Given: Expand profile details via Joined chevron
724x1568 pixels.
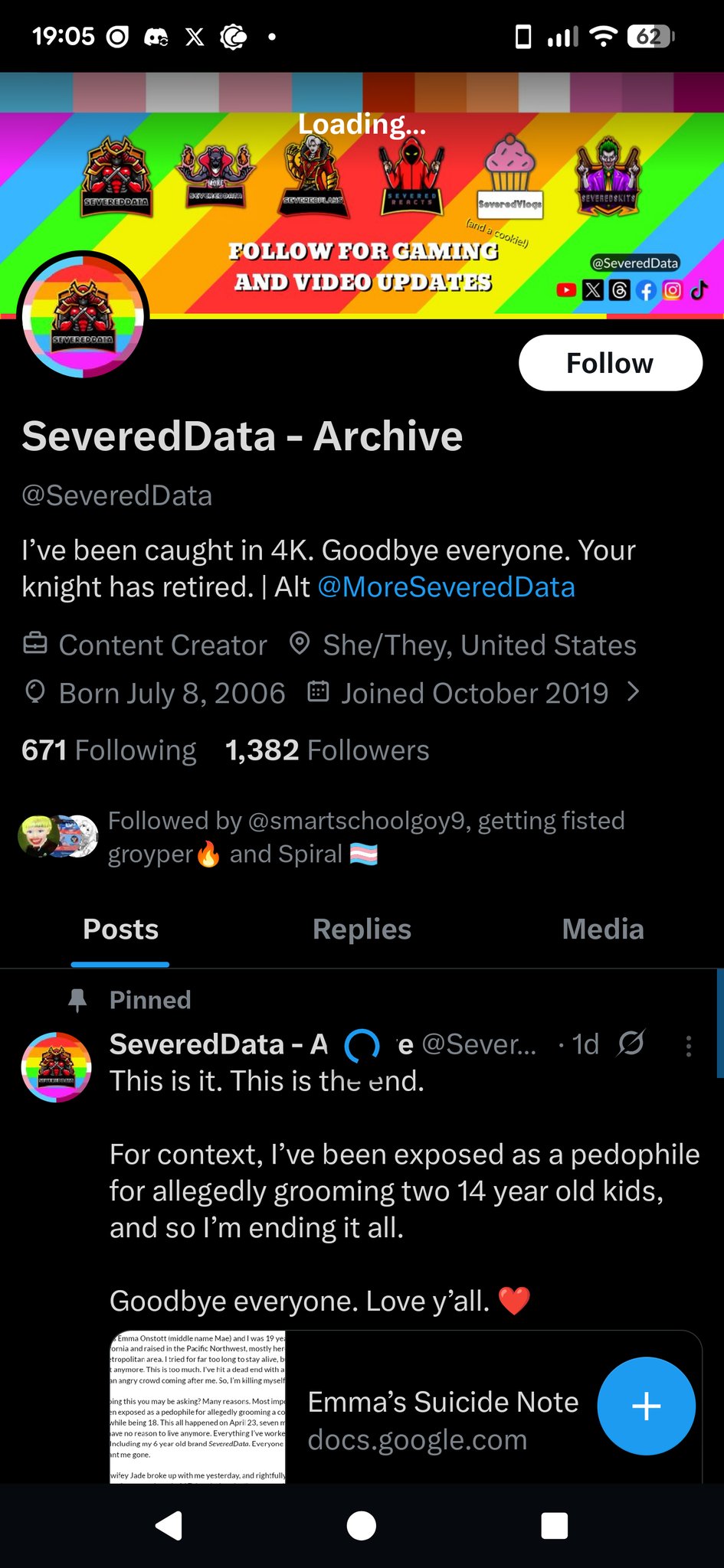Looking at the screenshot, I should (633, 692).
